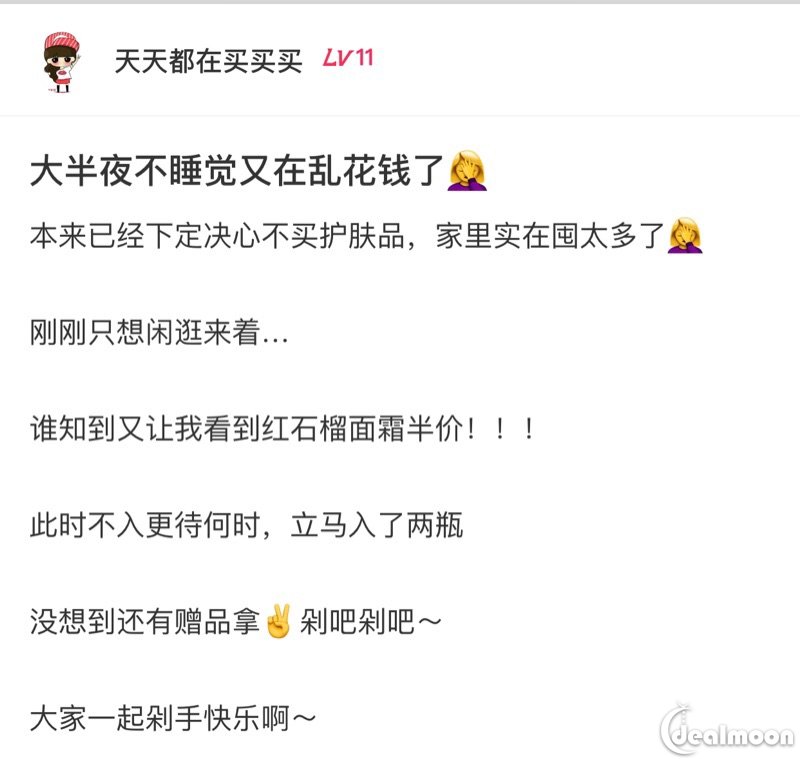The width and height of the screenshot is (800, 759).
Task: View profile via username 天天都在买买买
Action: coord(208,60)
